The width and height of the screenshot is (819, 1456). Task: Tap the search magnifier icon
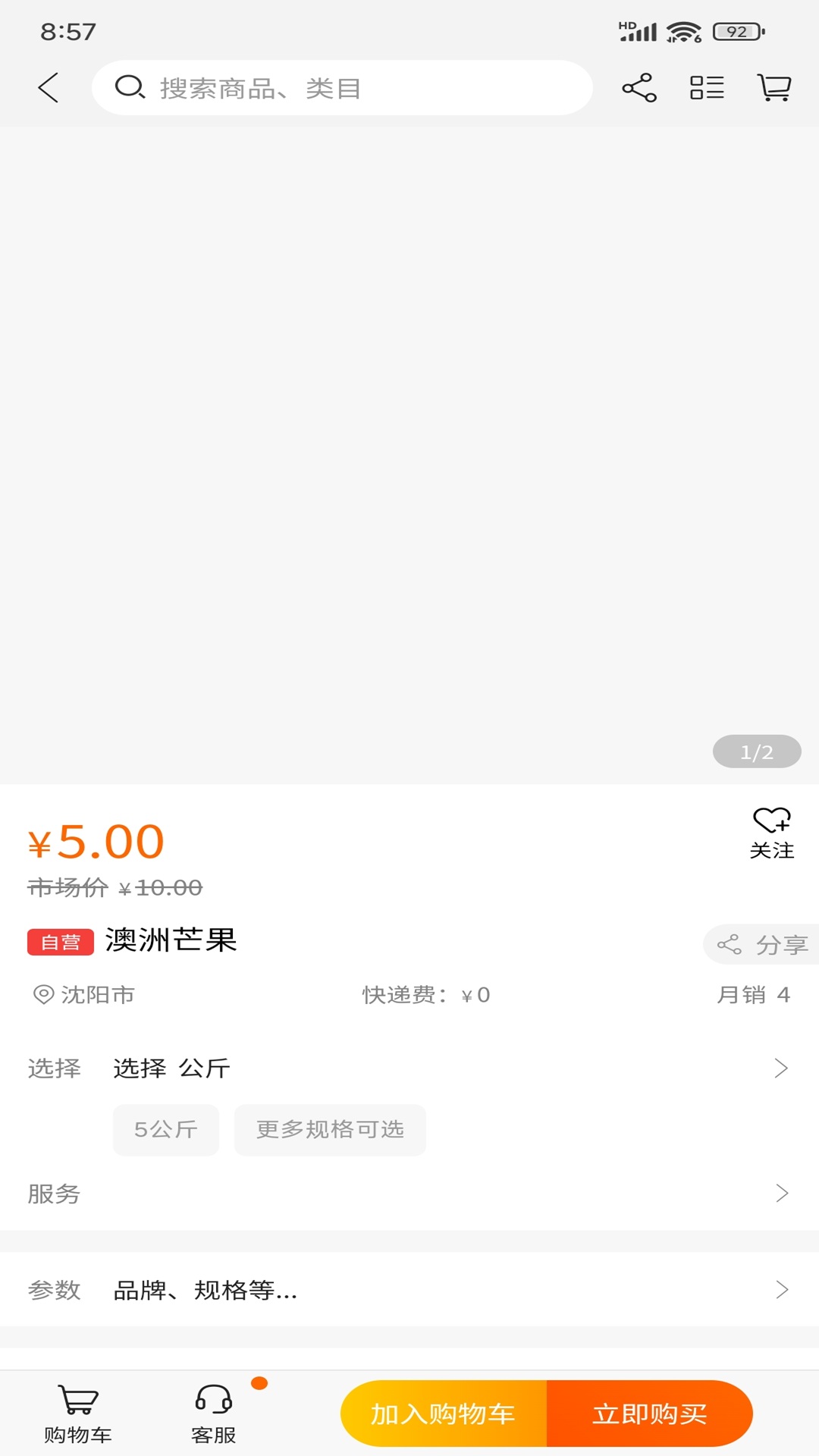point(130,87)
